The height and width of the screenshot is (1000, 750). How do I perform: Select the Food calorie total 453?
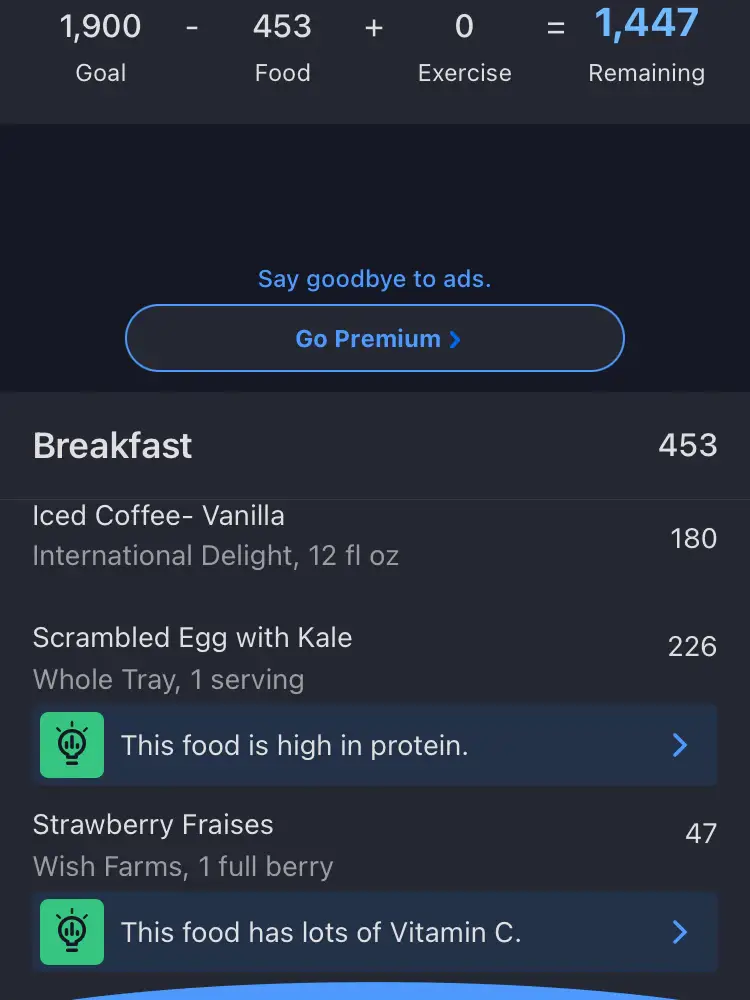pos(283,27)
